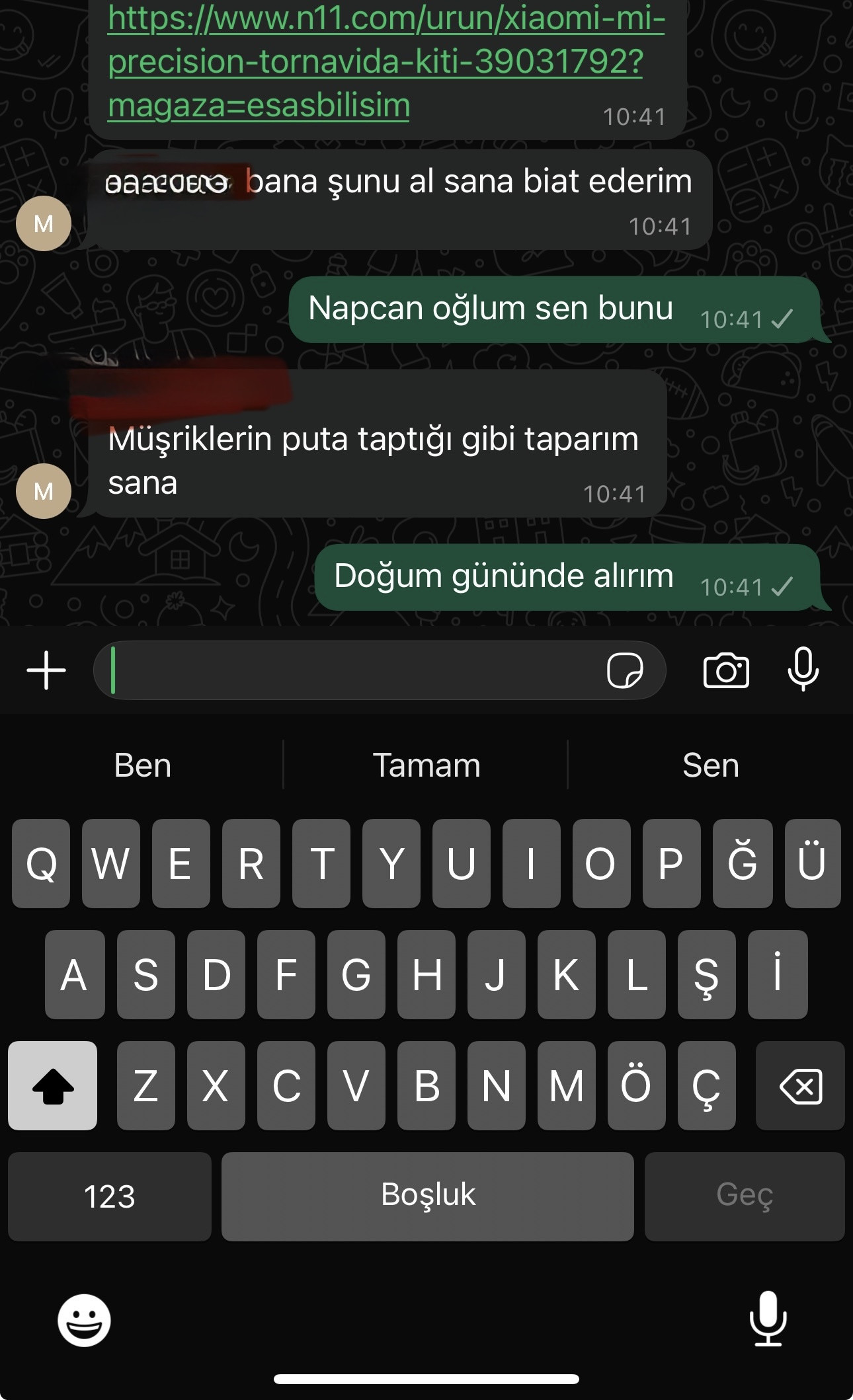Tap the M avatar beside "biat ederim" message
The image size is (853, 1400).
(x=44, y=223)
